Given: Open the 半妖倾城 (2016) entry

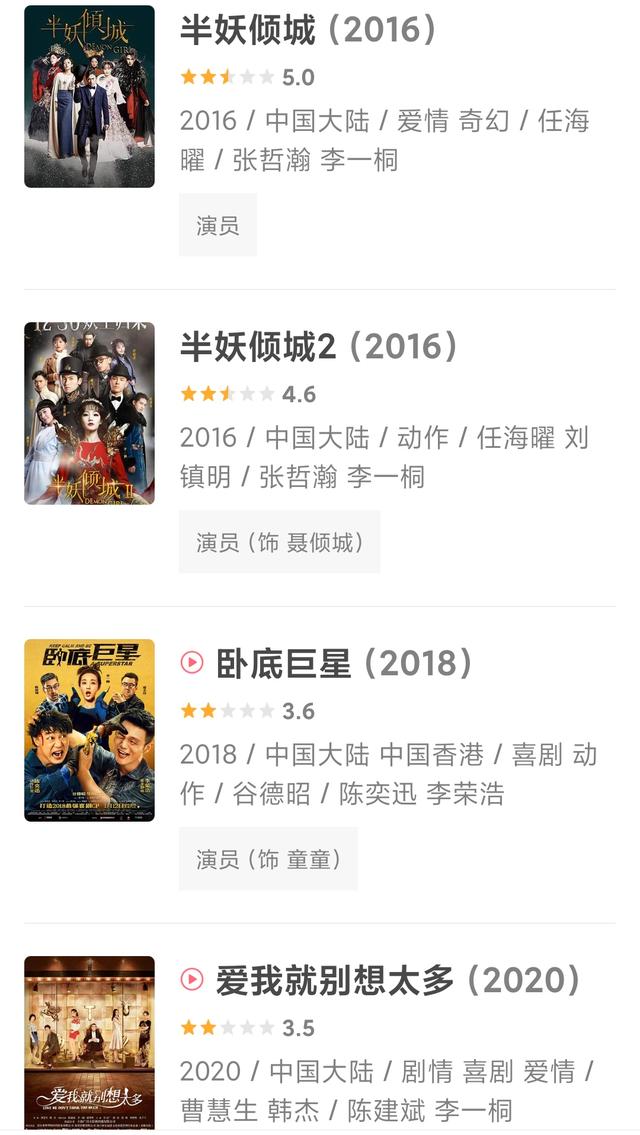Looking at the screenshot, I should click(308, 31).
